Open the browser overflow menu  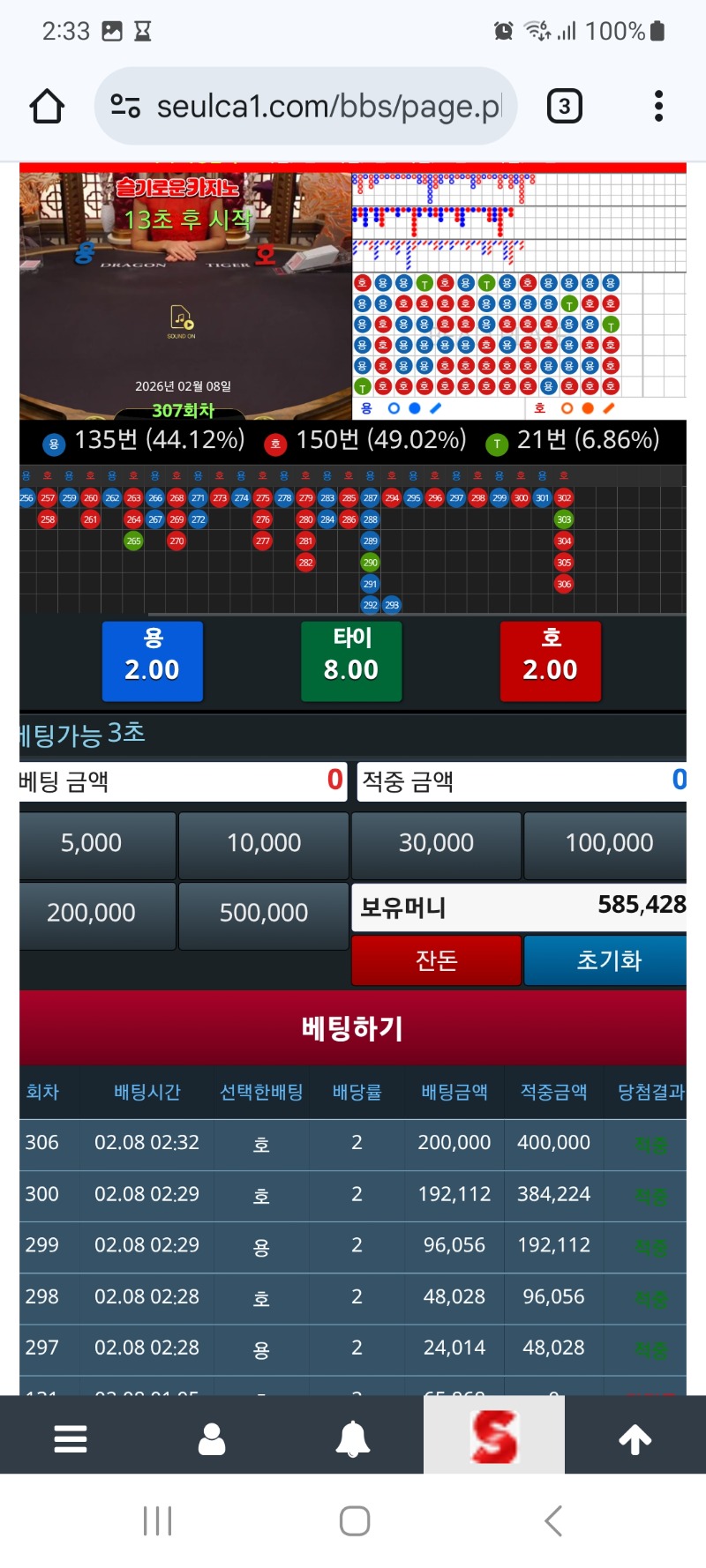pos(658,107)
